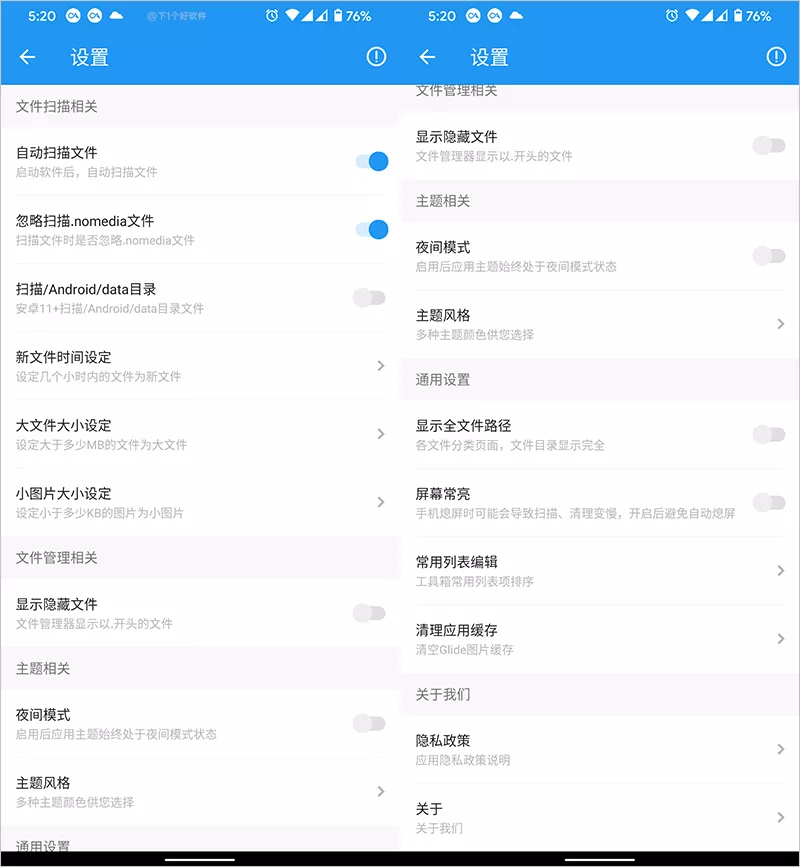Disable 自动扫描文件 switch
This screenshot has width=800, height=867.
371,161
